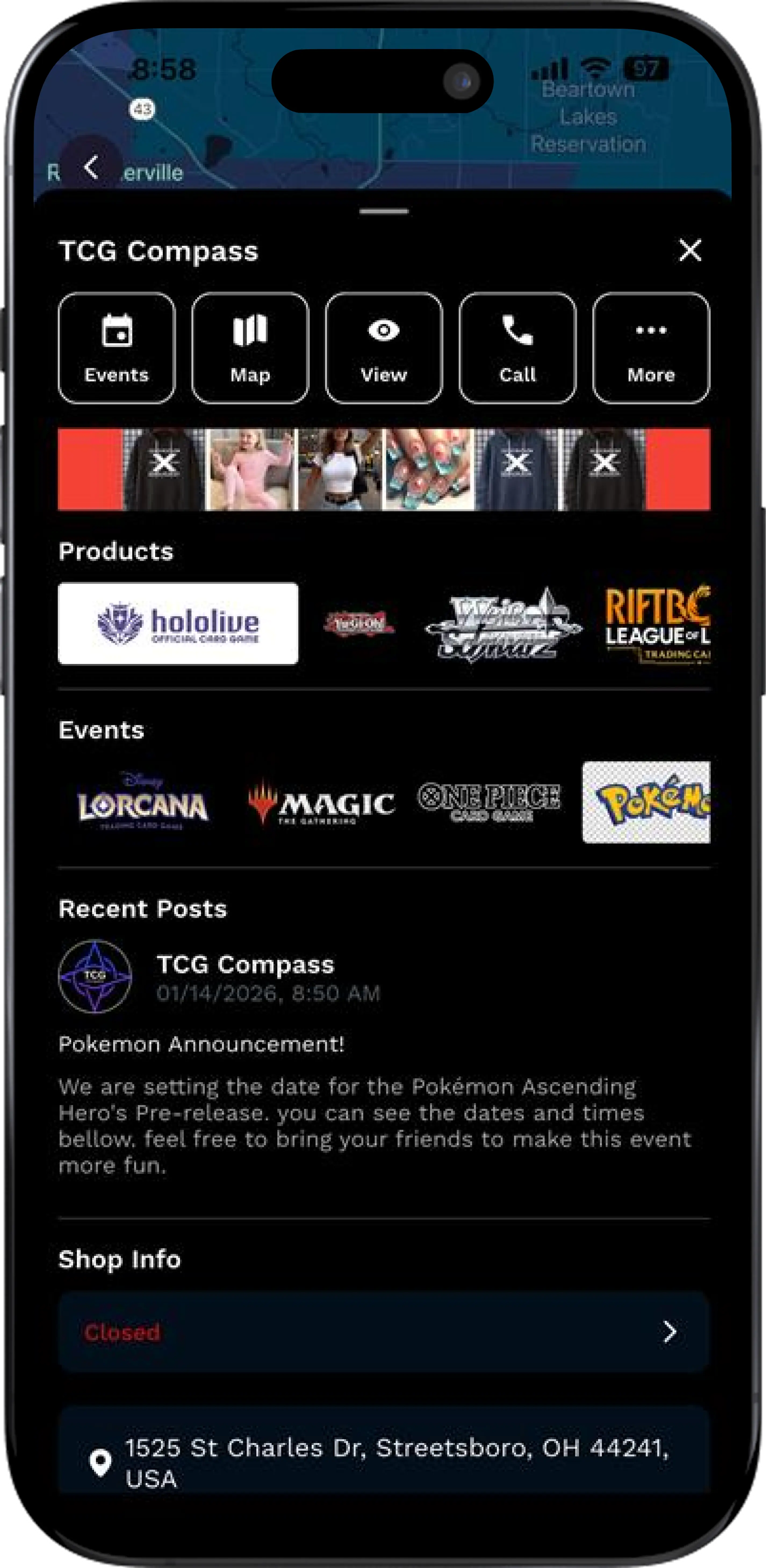Select the hololive product tile
Viewport: 766px width, 1568px height.
click(x=178, y=623)
